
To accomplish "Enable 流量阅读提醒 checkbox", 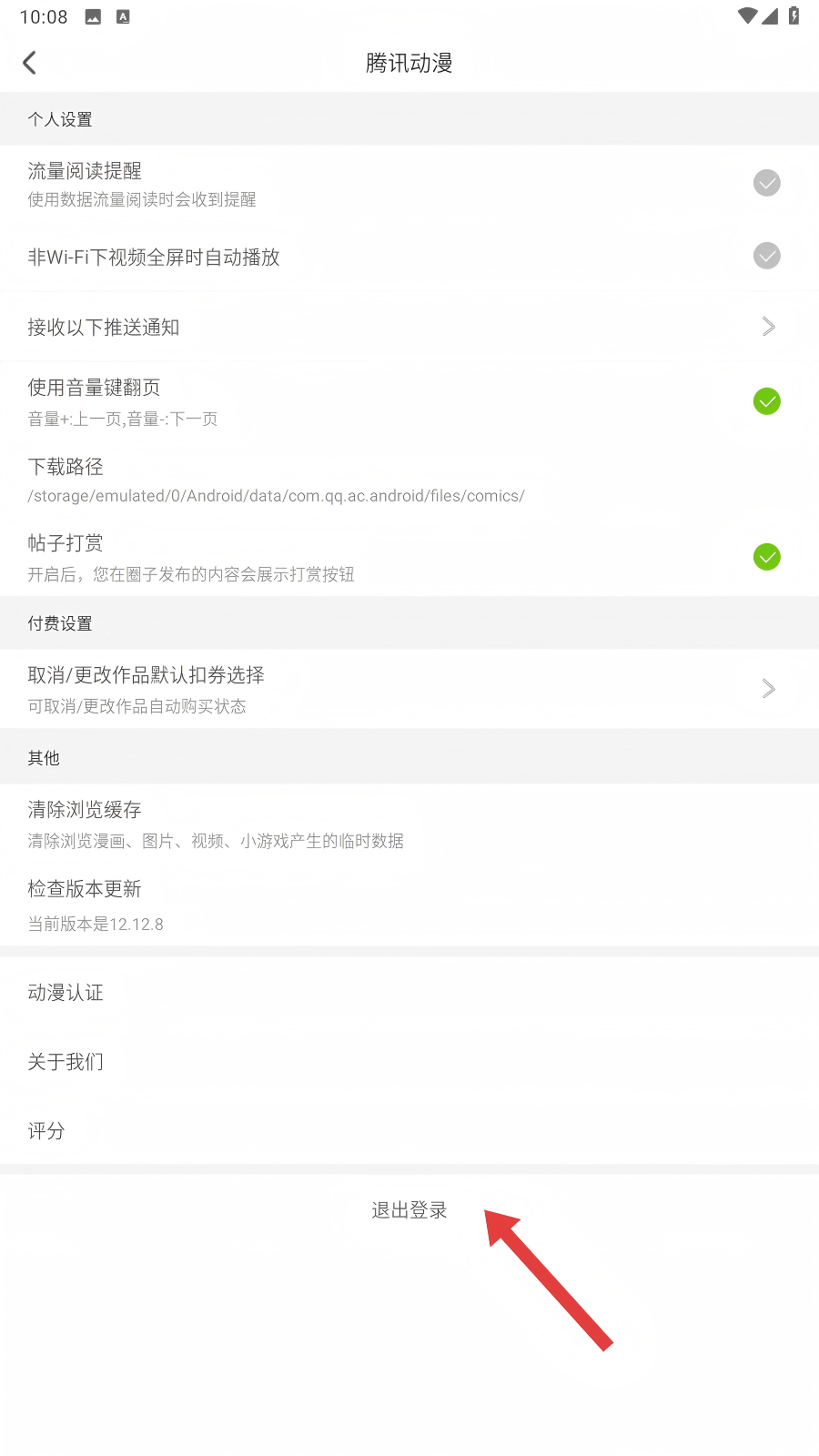I will pos(766,183).
